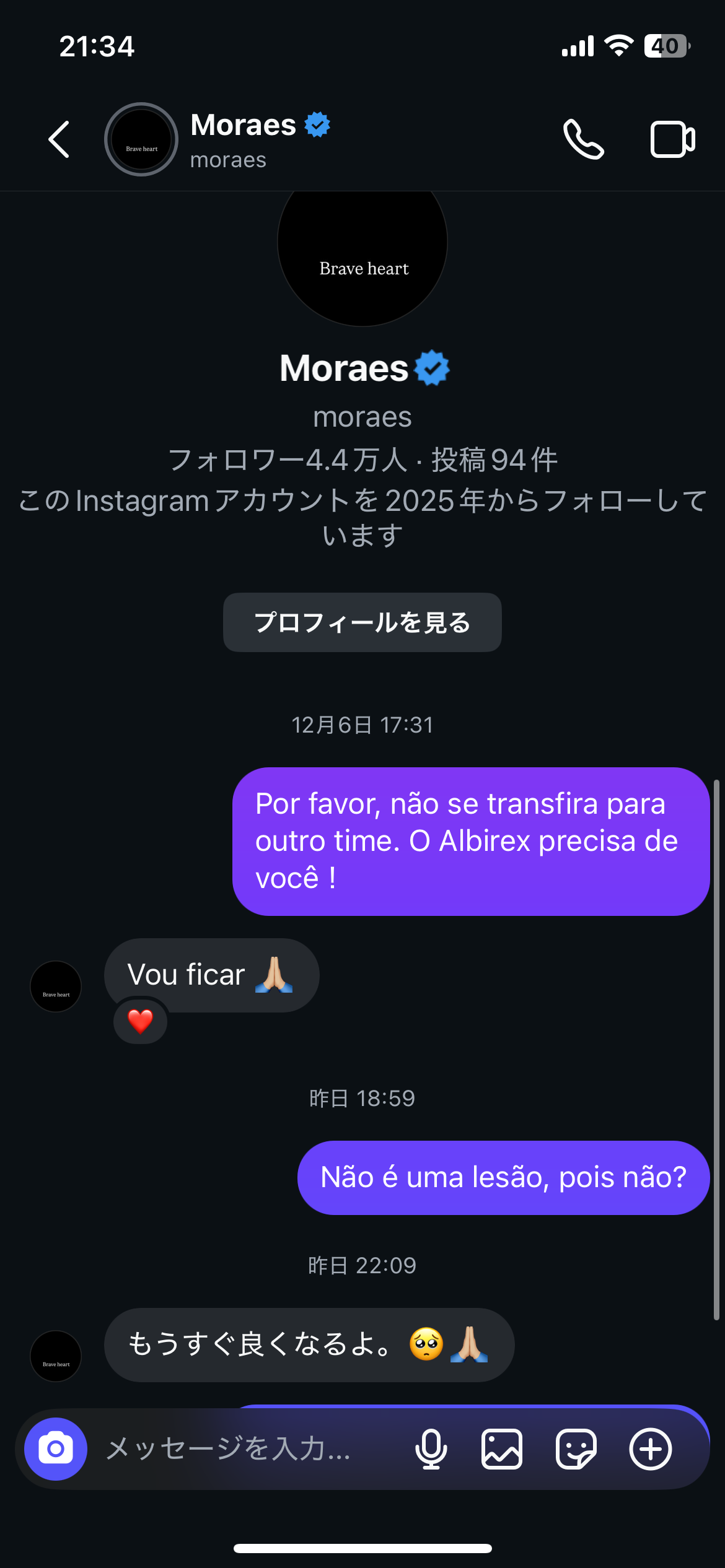
Task: Tap the heart reaction under Vou ficar
Action: click(140, 1021)
